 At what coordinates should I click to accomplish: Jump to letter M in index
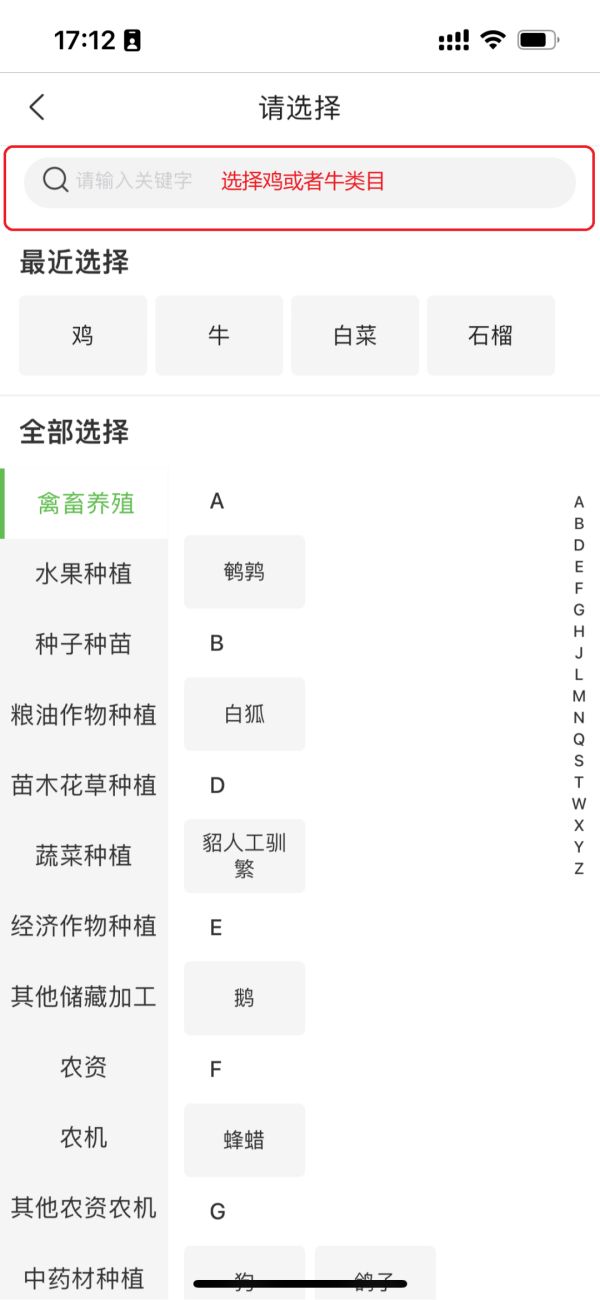[x=579, y=696]
